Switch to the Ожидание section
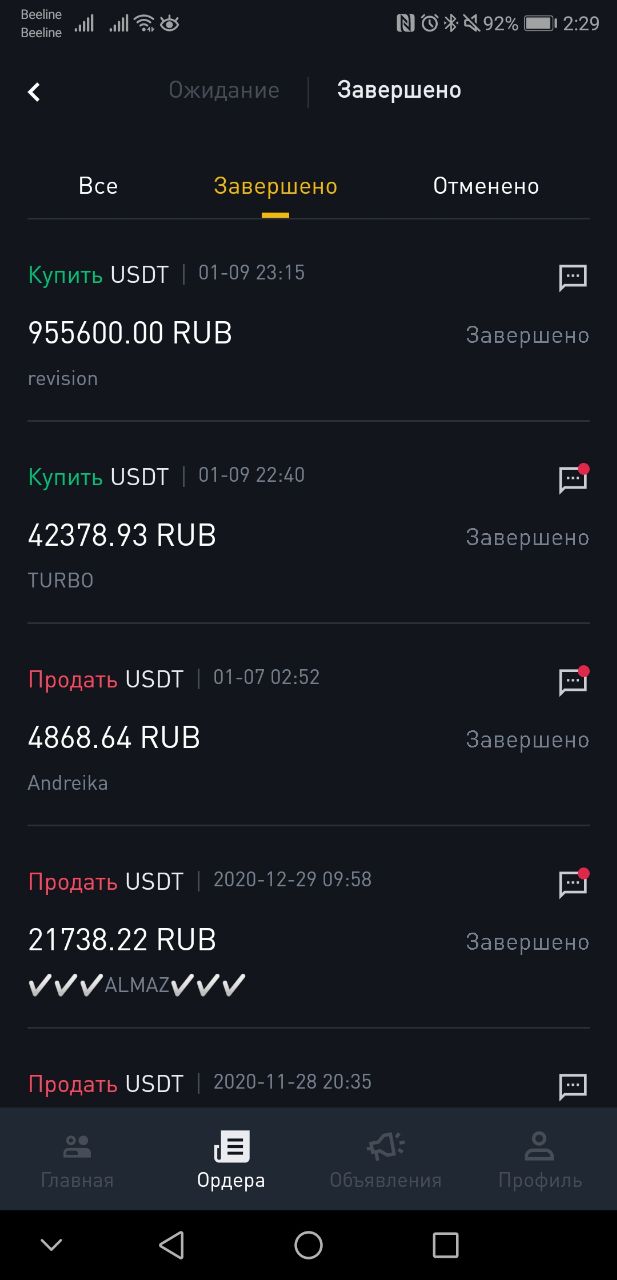The height and width of the screenshot is (1280, 617). click(224, 90)
